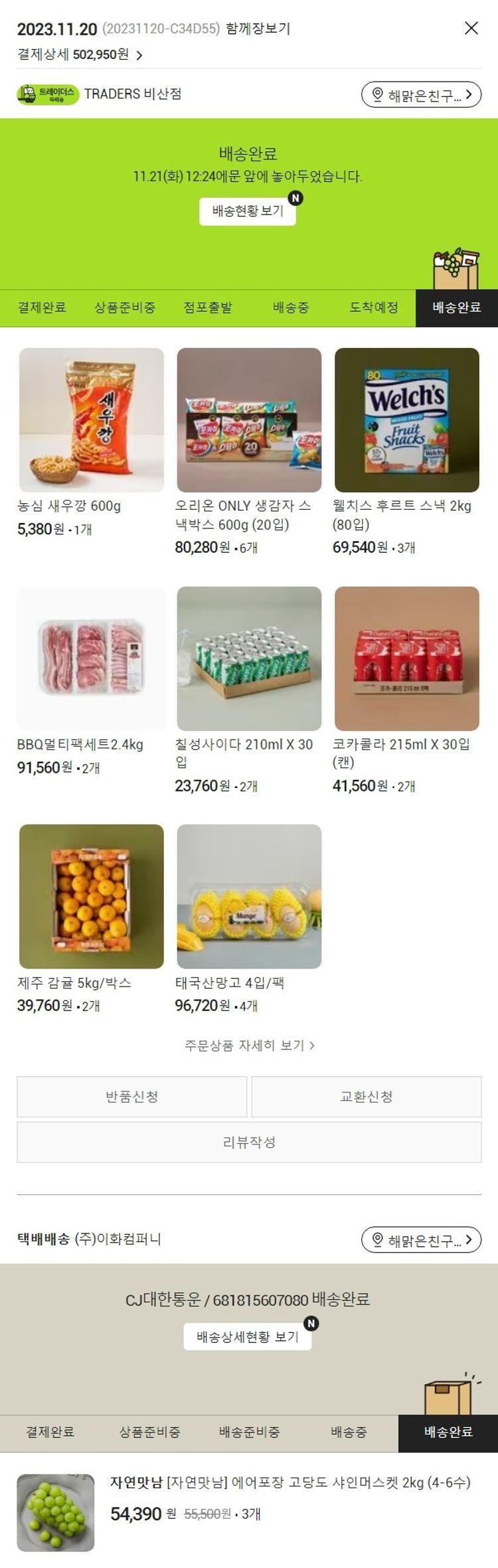Open delivery address chip beside TRADERS 비산점
Screen dimensions: 498x1568
421,95
